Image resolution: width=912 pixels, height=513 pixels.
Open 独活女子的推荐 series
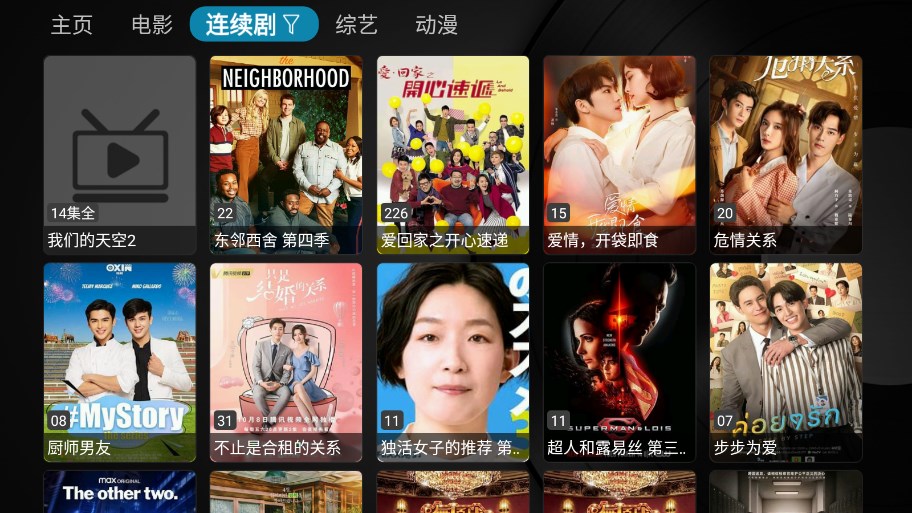[x=453, y=362]
